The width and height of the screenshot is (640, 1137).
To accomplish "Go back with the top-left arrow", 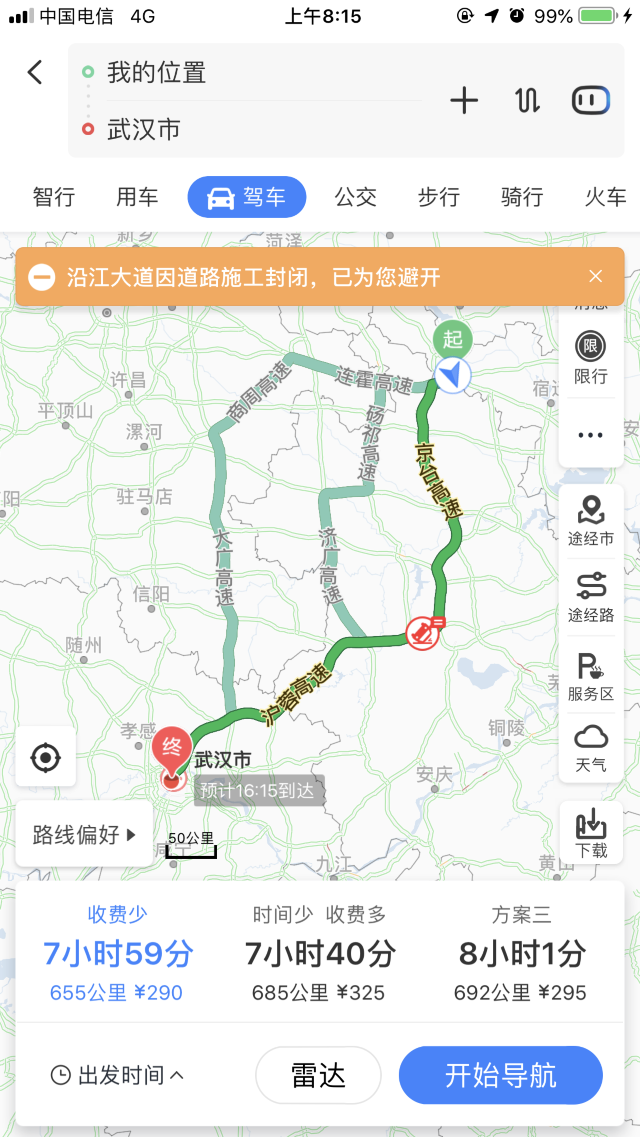I will coord(35,72).
